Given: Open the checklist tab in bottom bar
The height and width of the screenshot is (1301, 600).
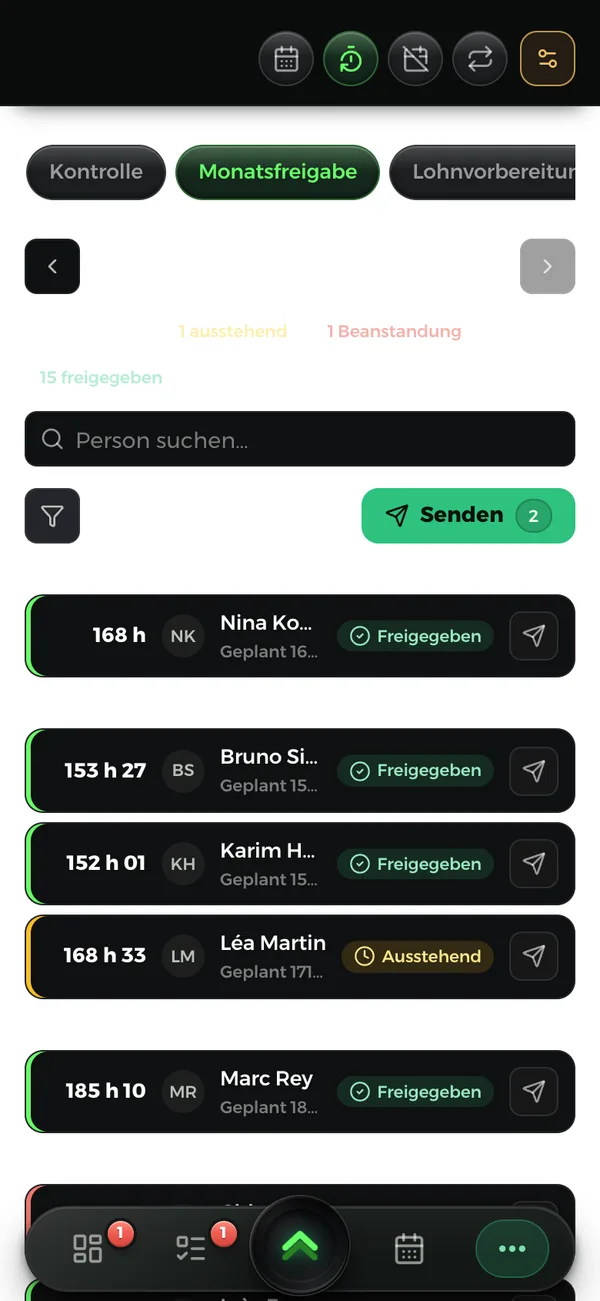Looking at the screenshot, I should point(190,1248).
